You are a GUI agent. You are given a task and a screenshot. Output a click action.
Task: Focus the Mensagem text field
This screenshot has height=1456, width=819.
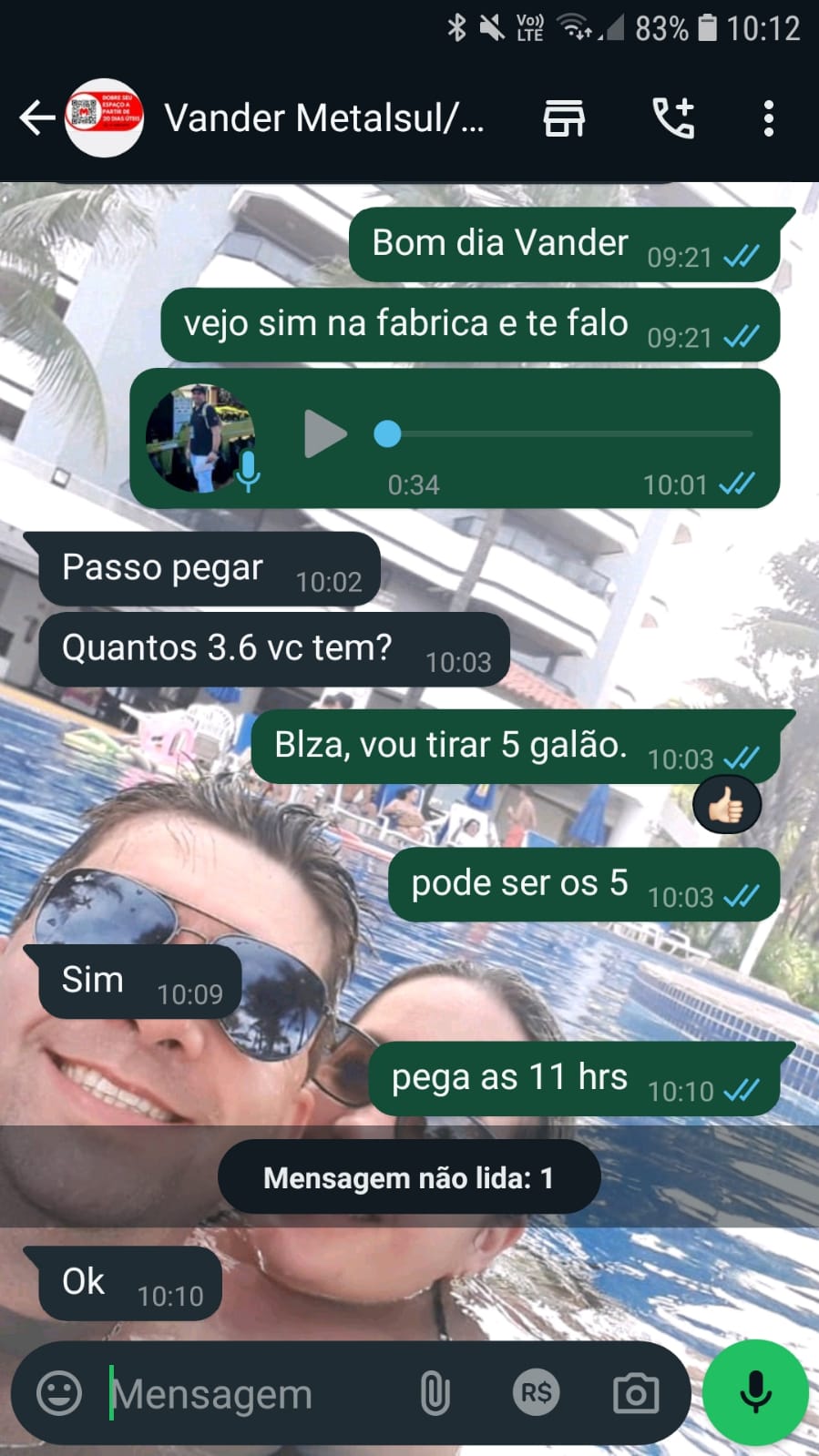(246, 1393)
